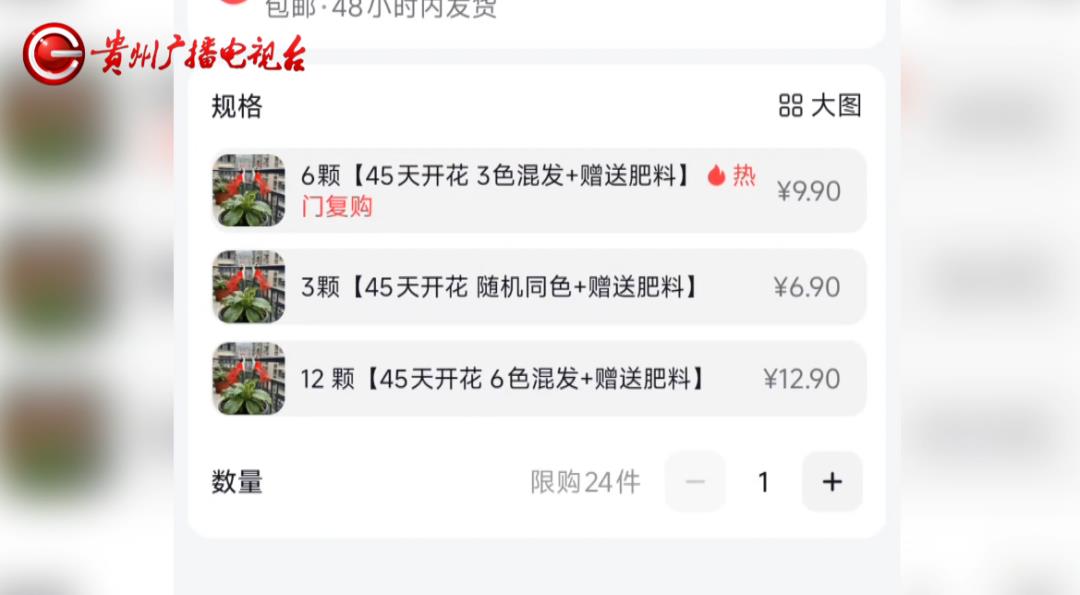Increase quantity with the plus button
The height and width of the screenshot is (595, 1080).
point(832,482)
